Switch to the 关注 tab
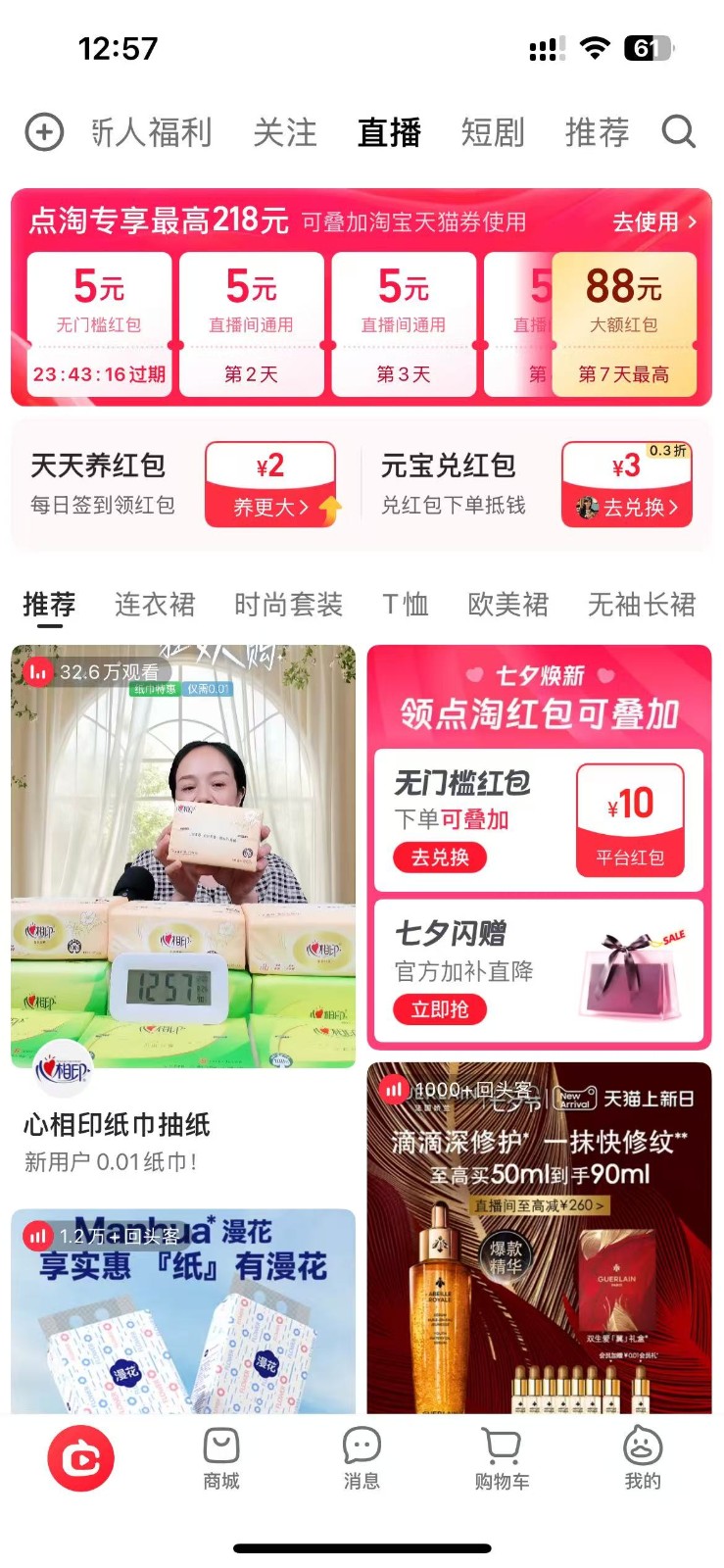 (x=285, y=131)
